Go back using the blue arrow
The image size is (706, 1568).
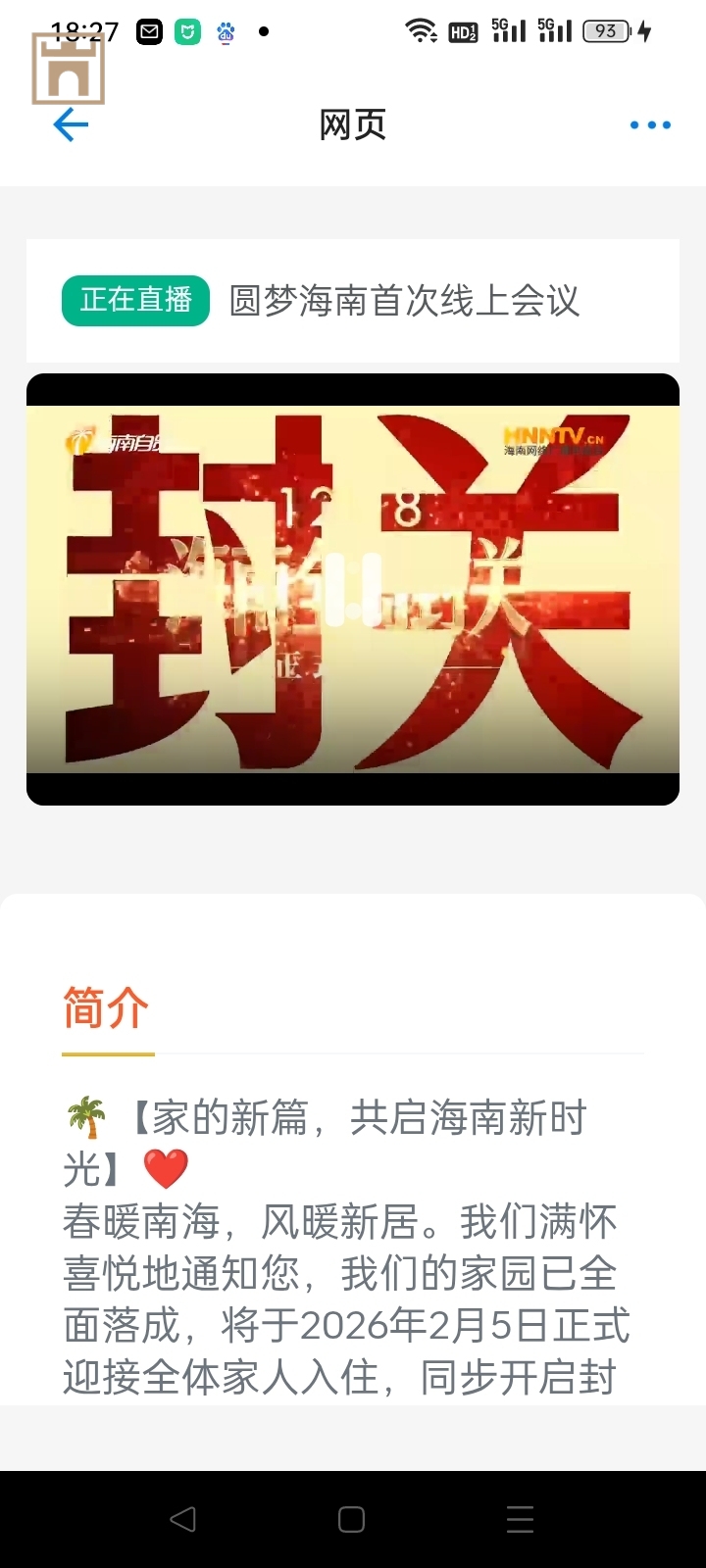tap(71, 124)
